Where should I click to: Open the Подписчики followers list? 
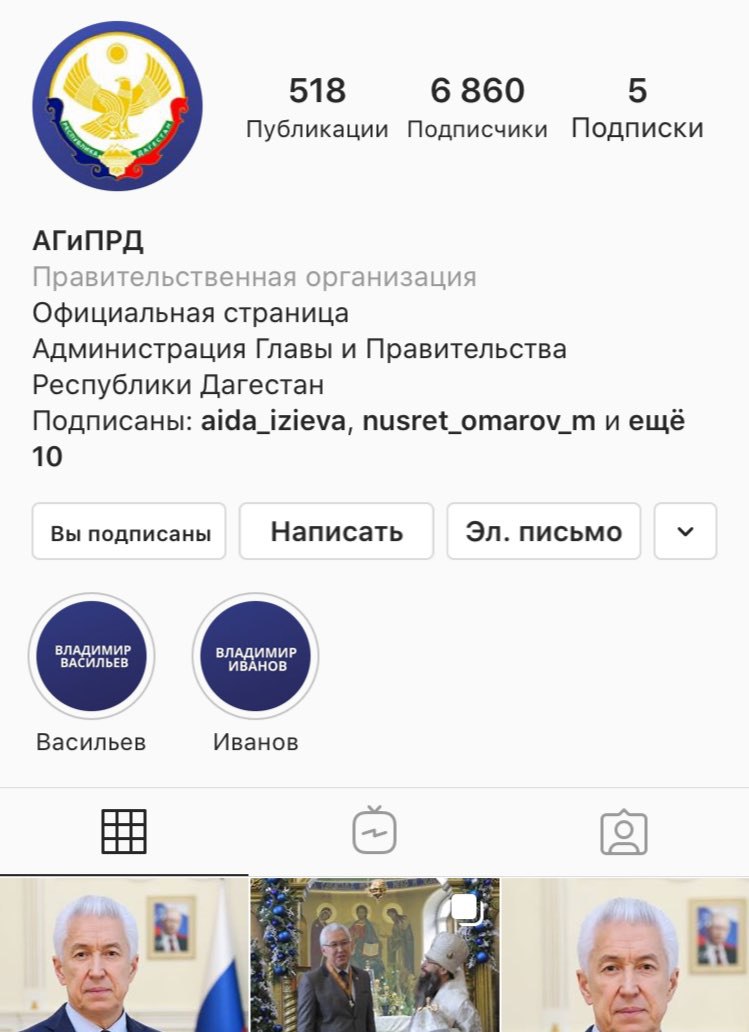point(477,108)
